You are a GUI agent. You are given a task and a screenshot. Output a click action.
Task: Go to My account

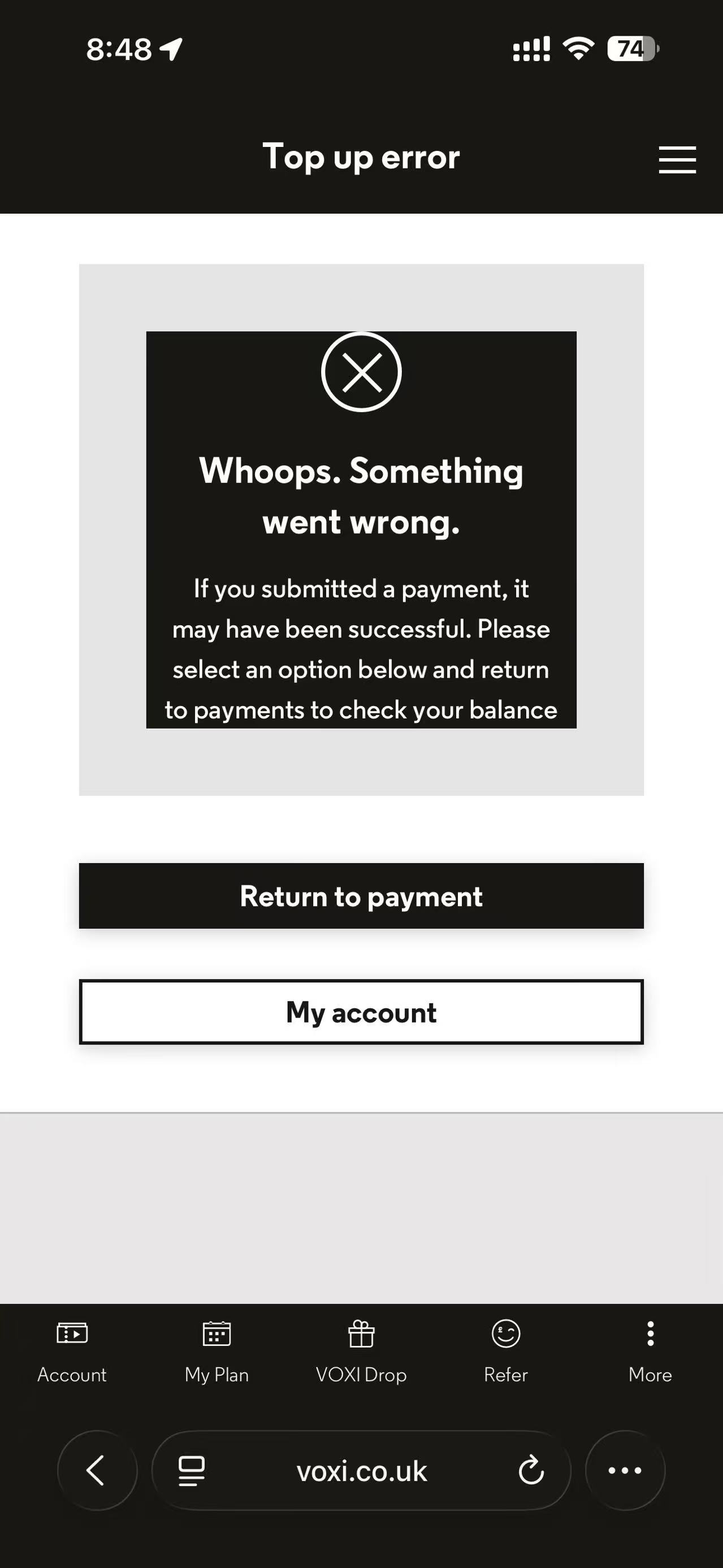(362, 1012)
